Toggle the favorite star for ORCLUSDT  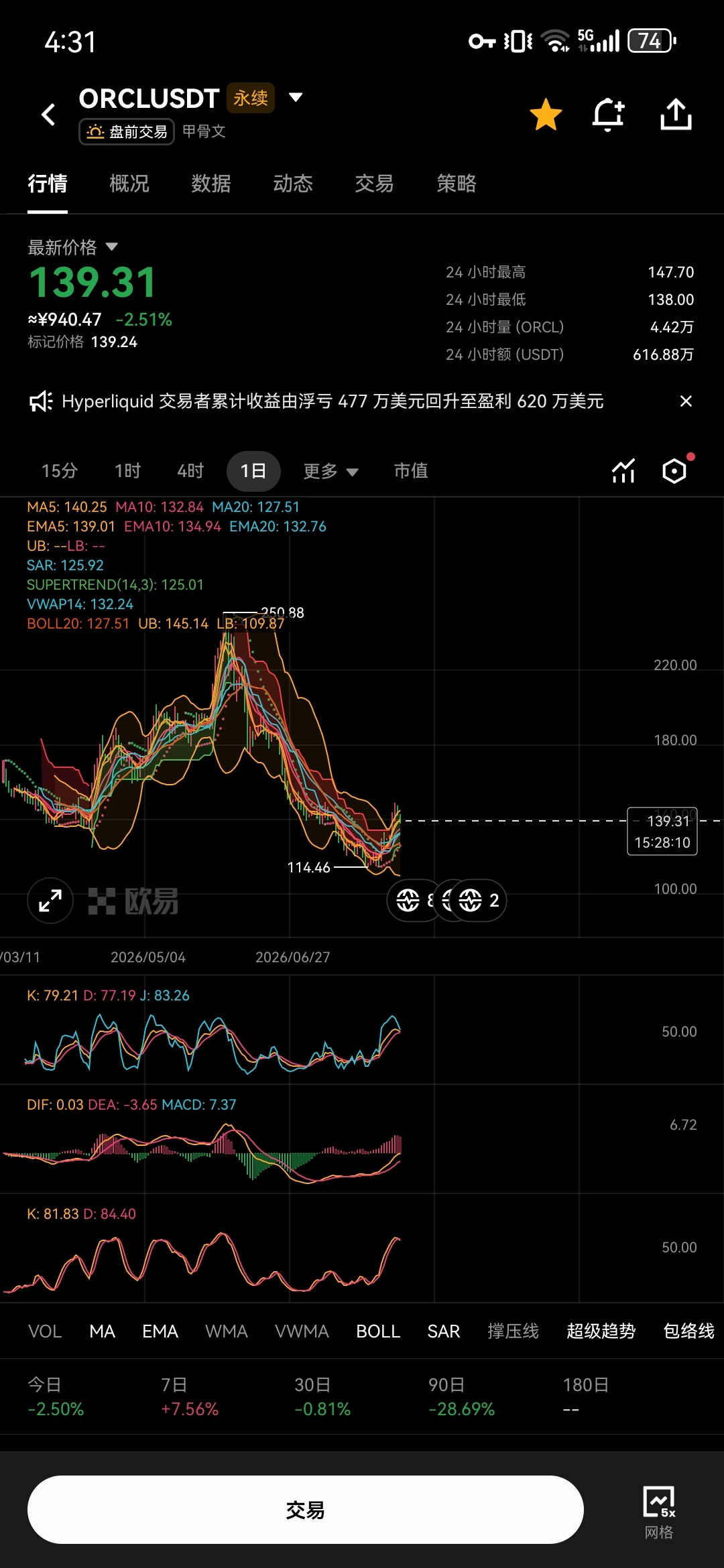point(546,115)
